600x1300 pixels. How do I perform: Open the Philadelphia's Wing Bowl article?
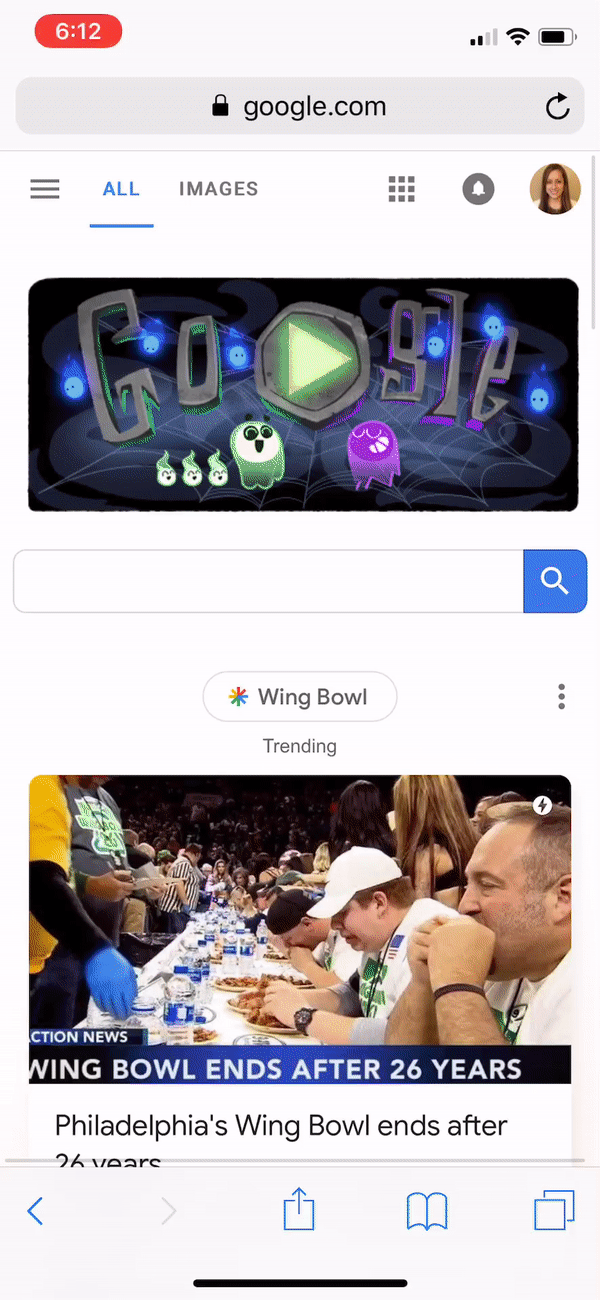coord(281,1126)
